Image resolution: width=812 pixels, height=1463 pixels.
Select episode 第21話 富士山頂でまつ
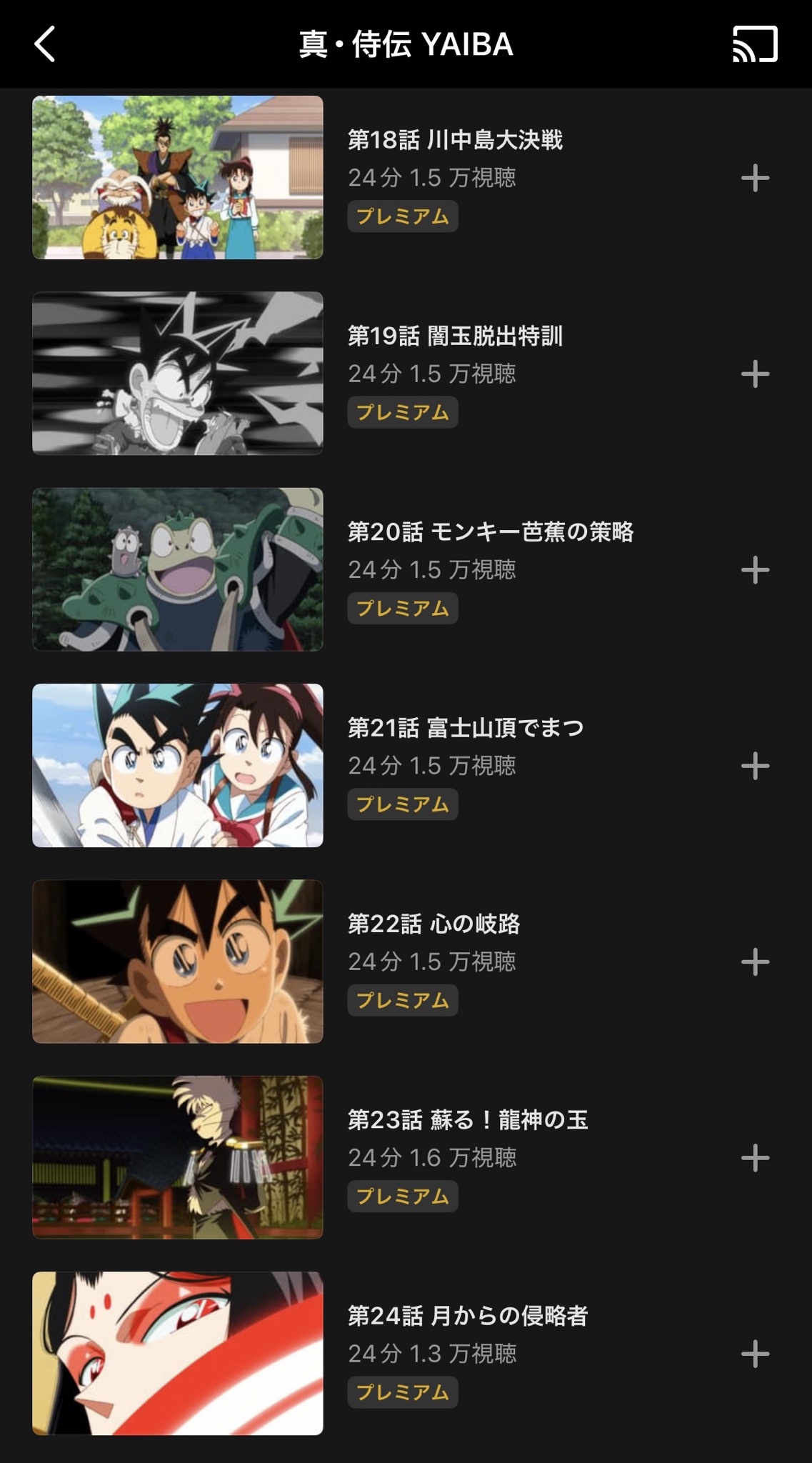coord(178,765)
